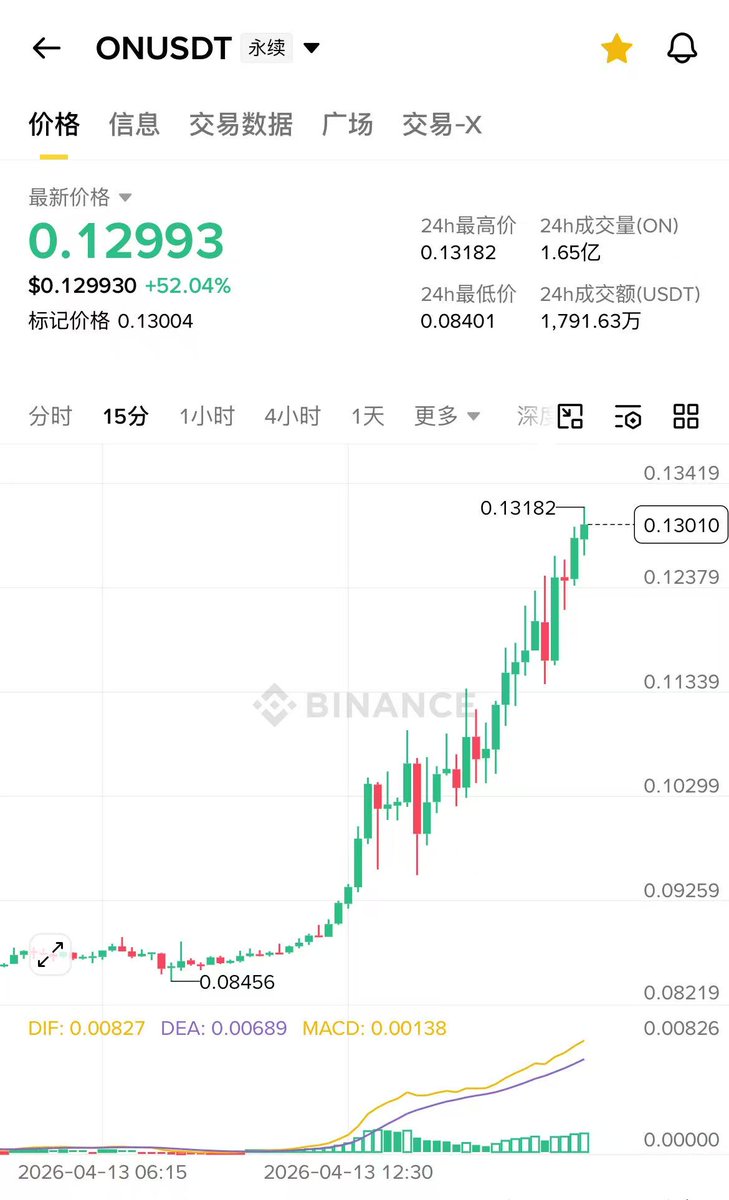Viewport: 729px width, 1200px height.
Task: Go back using the top-left arrow
Action: pos(47,48)
